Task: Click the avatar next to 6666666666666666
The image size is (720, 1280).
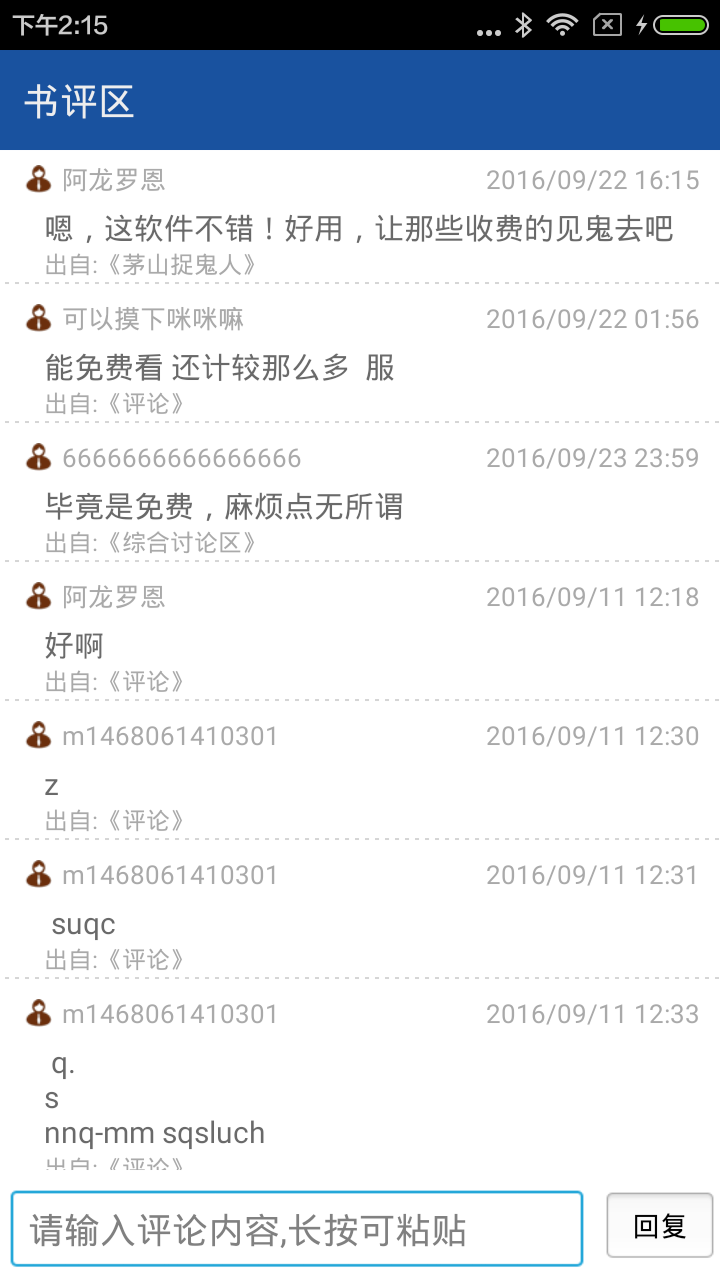Action: point(38,458)
